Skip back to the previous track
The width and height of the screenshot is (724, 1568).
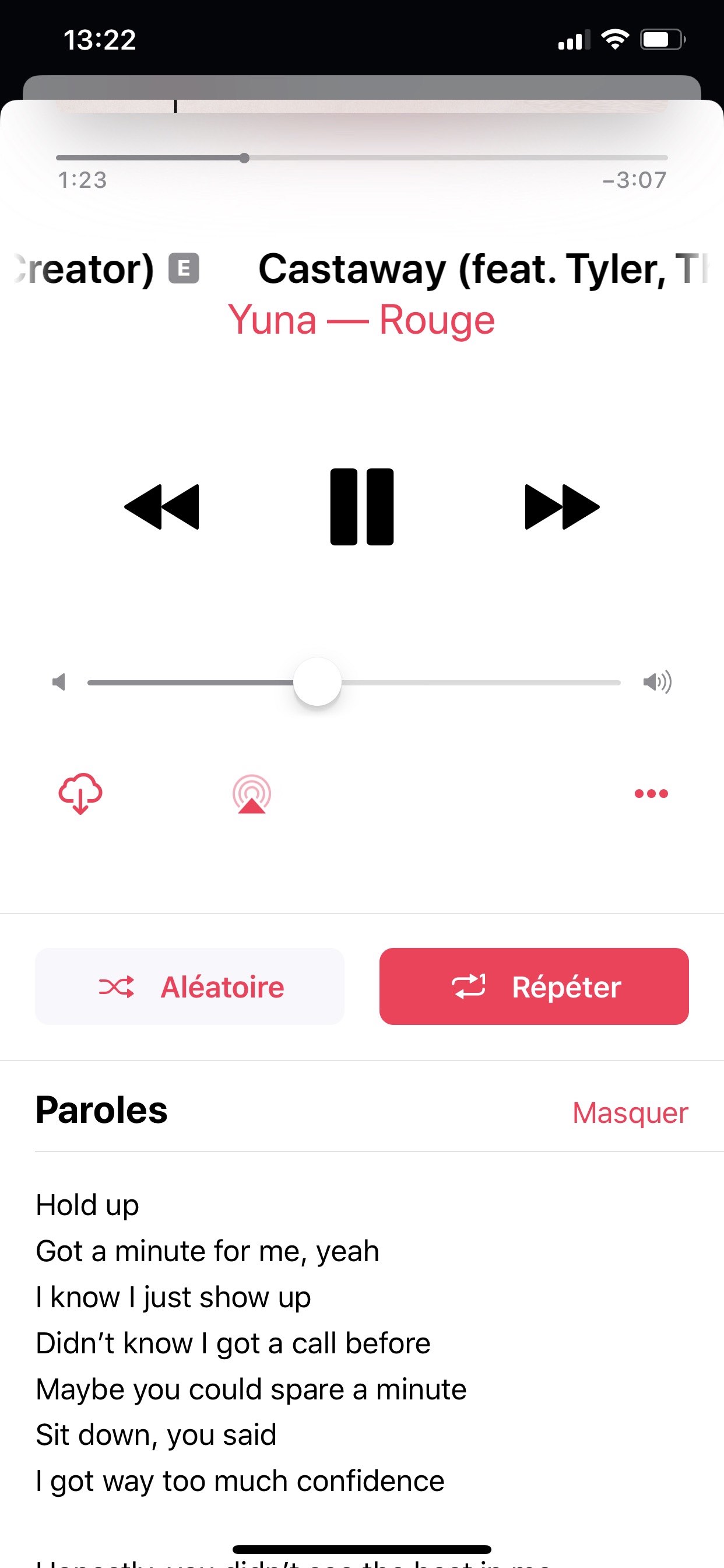click(162, 506)
